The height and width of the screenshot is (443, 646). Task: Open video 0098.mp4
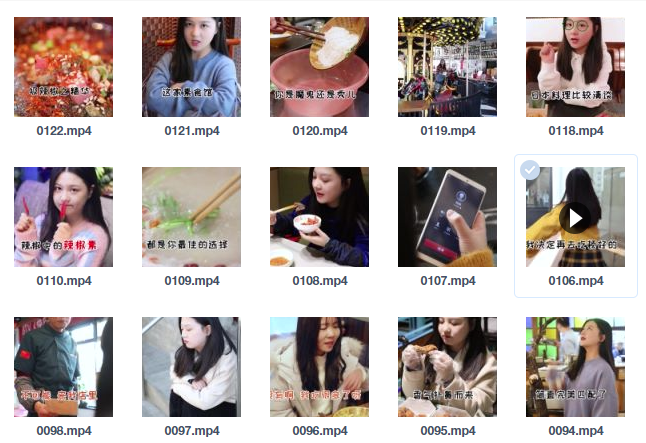click(x=63, y=367)
